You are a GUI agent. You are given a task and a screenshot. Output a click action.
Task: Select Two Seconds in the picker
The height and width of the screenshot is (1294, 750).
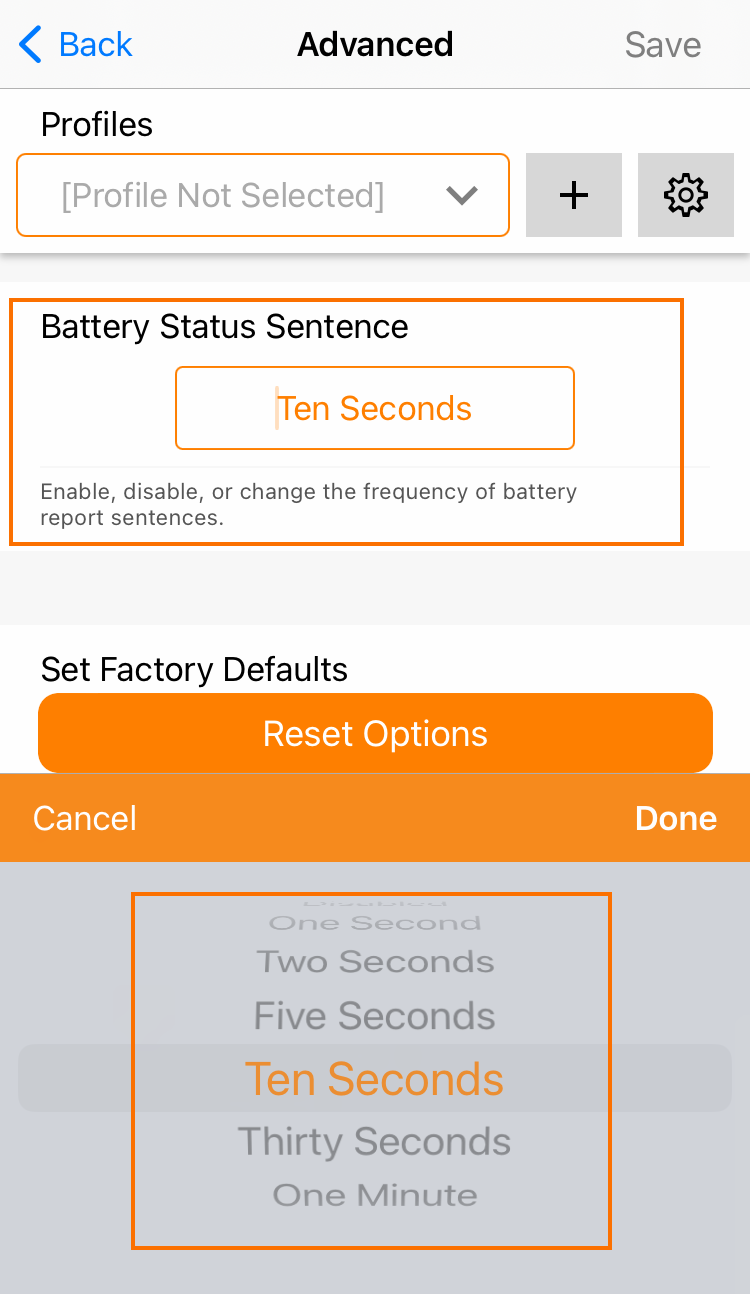[x=375, y=962]
